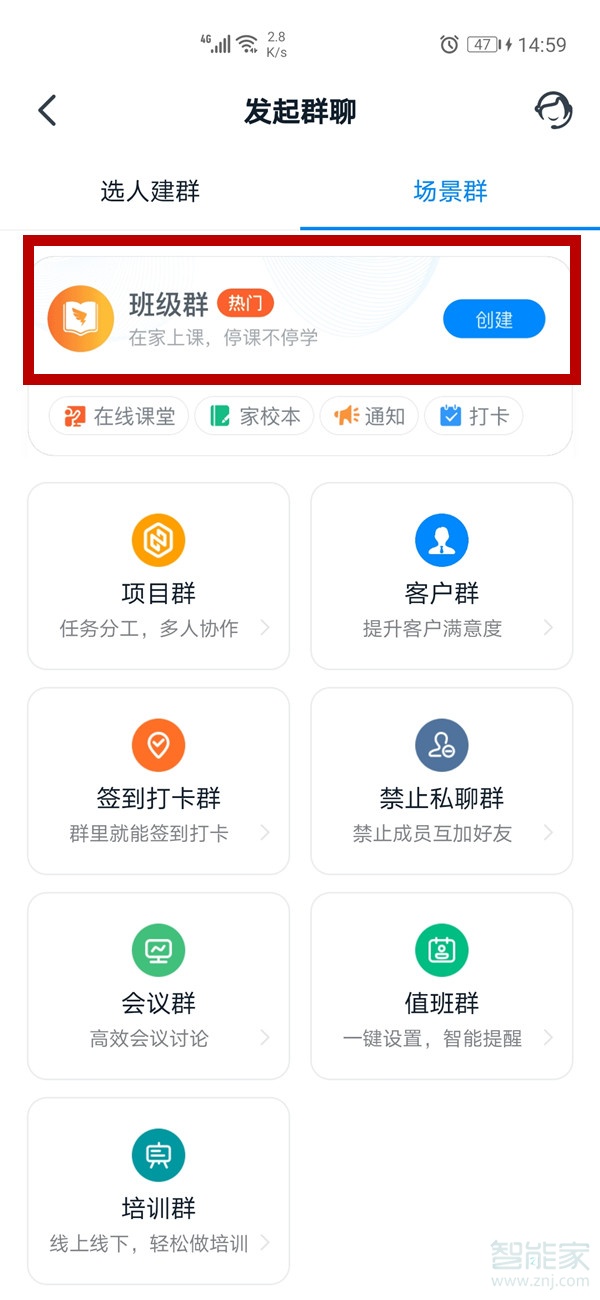Go back from 发起群聊 screen
Image resolution: width=600 pixels, height=1300 pixels.
(x=47, y=110)
